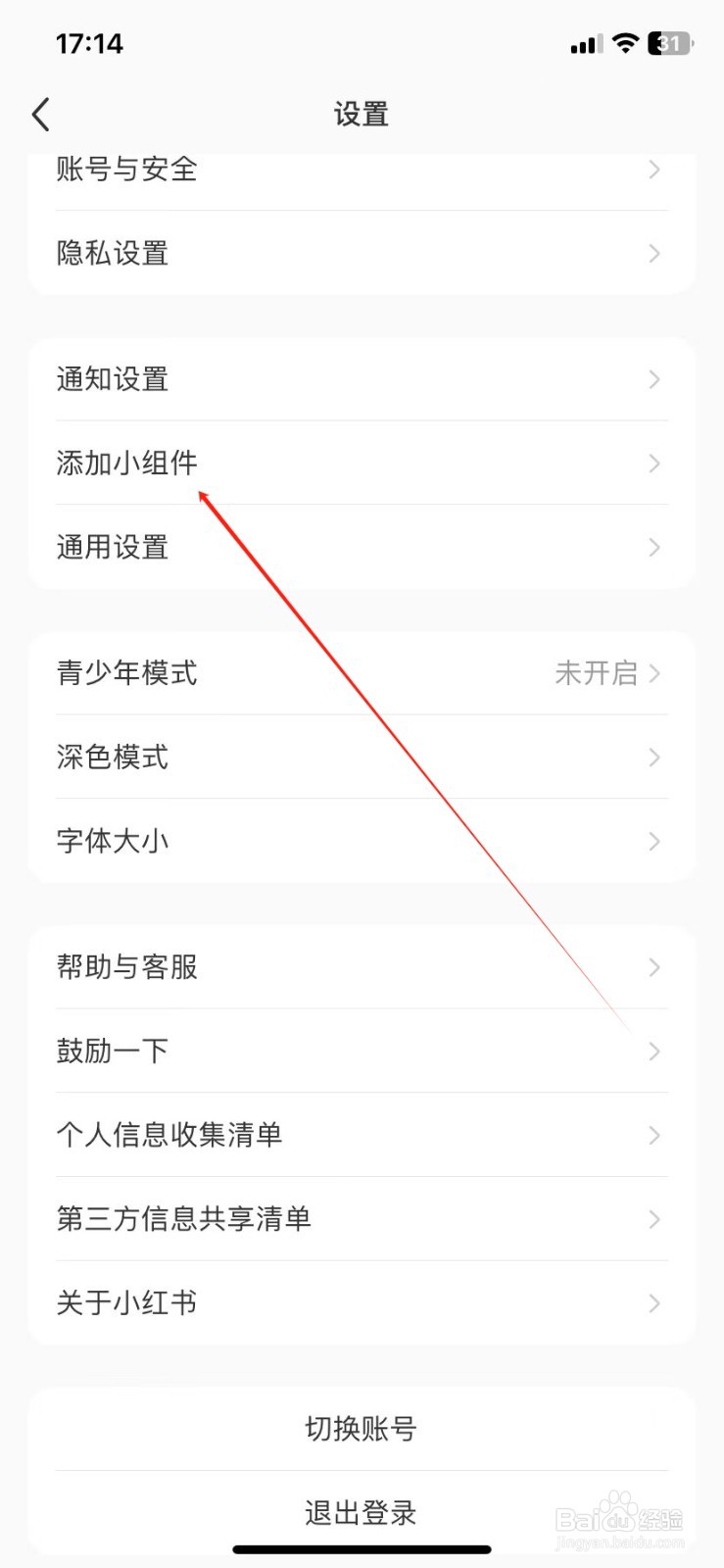Open 个人信息收集清单 entry
Screen dimensions: 724x1568
coord(169,1135)
